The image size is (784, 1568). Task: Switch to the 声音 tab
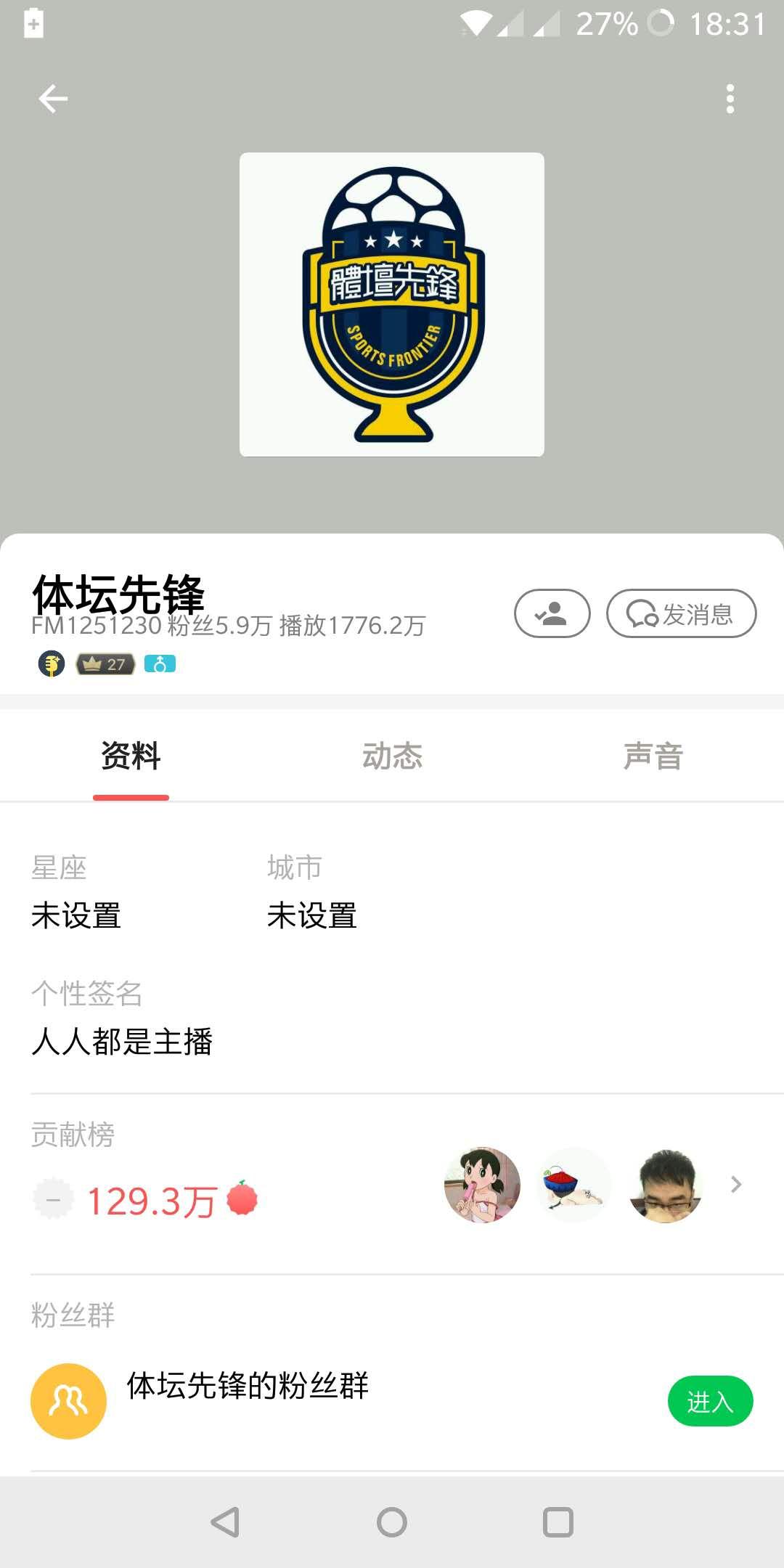point(653,755)
